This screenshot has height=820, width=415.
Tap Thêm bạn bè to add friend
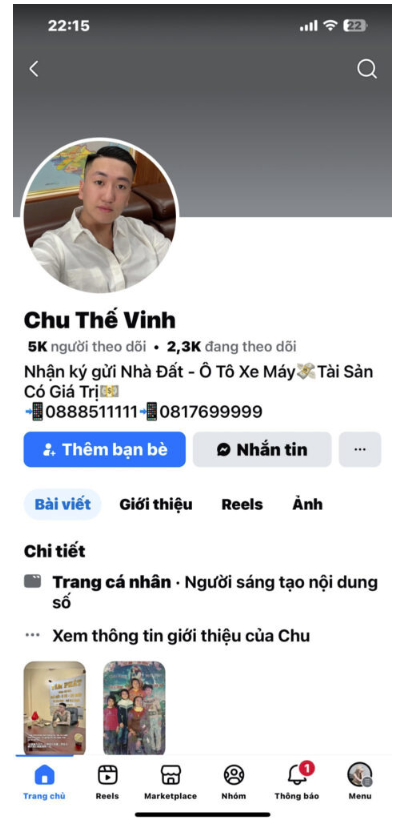pos(105,449)
